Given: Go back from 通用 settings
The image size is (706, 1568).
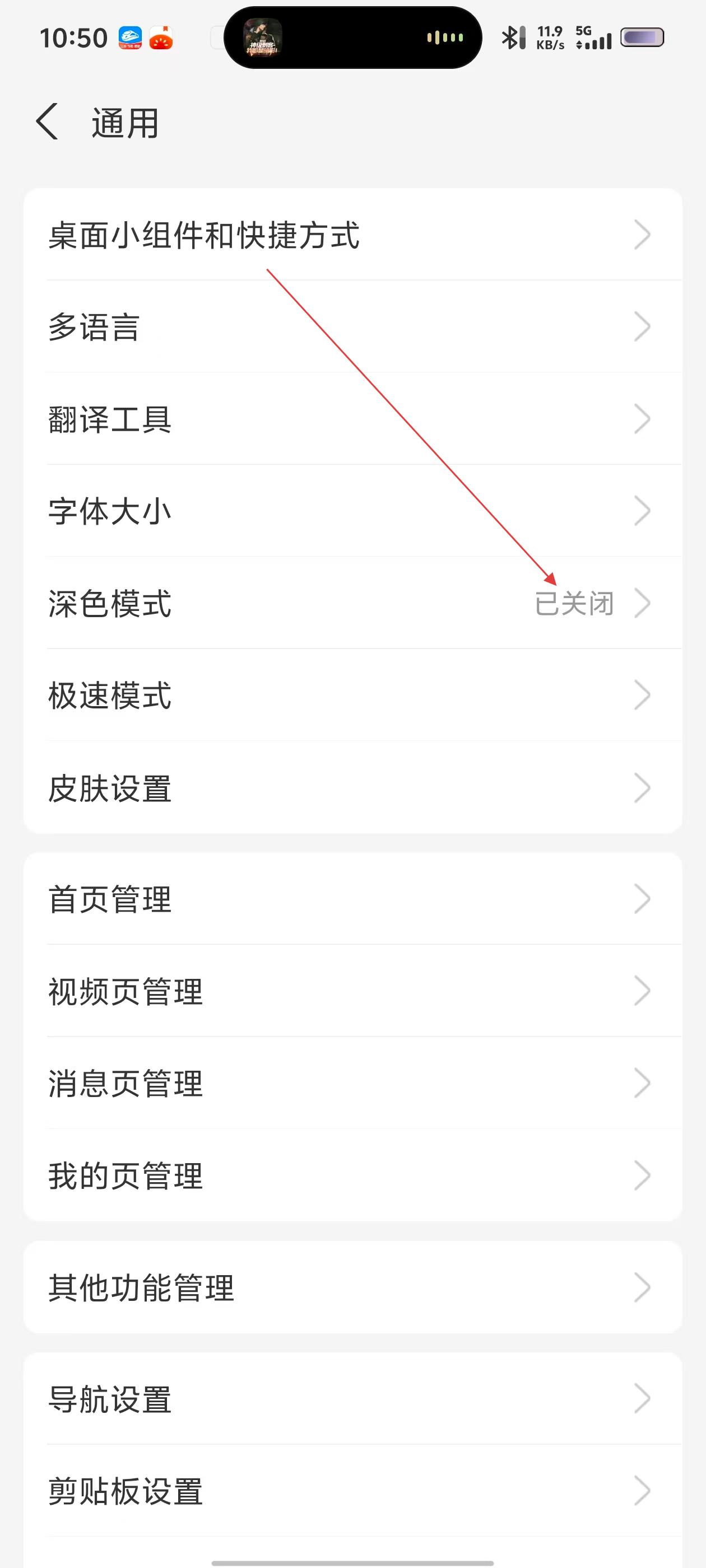Looking at the screenshot, I should click(x=48, y=122).
